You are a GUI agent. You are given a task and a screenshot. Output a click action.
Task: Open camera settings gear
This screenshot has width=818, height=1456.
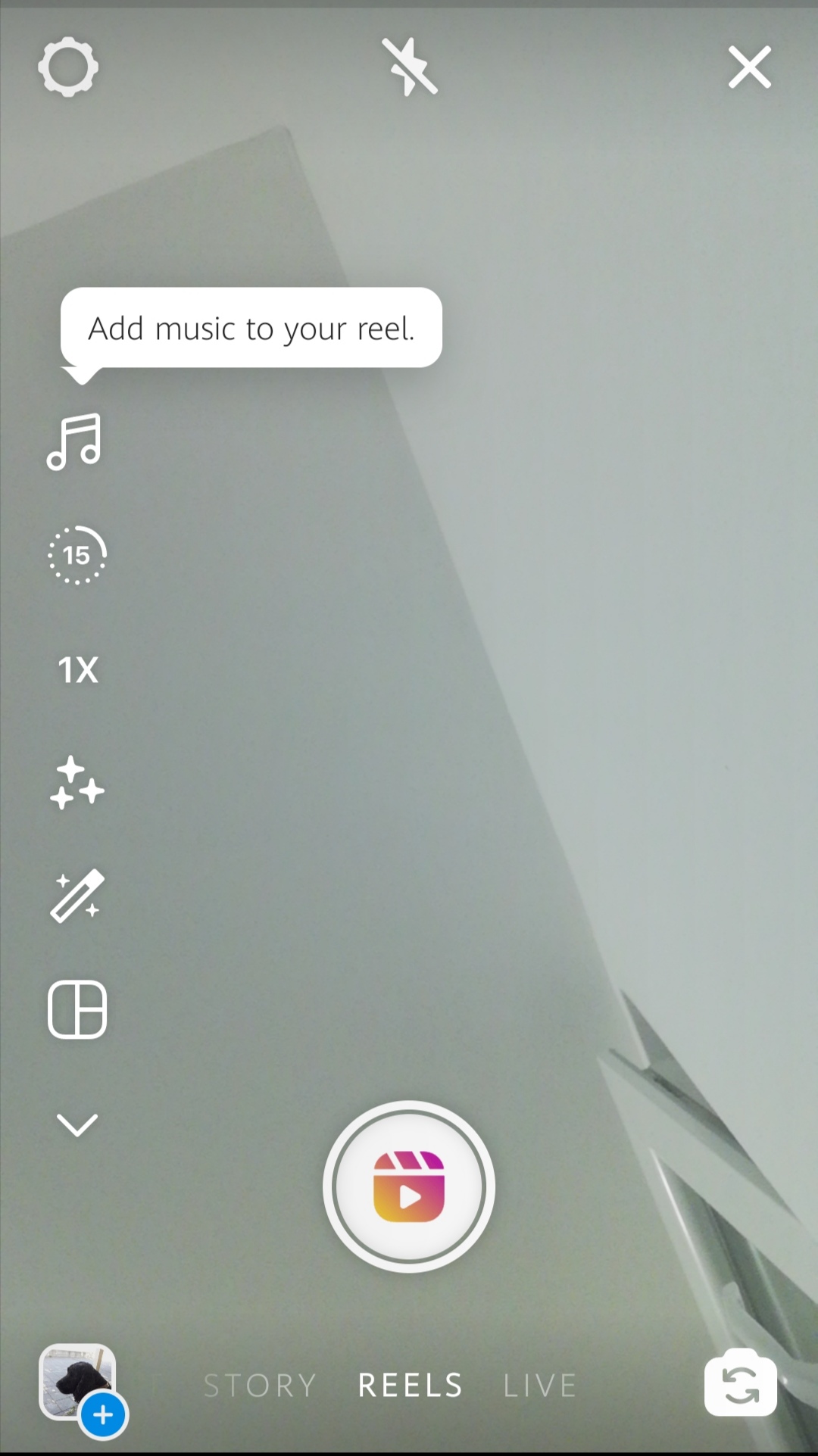(x=68, y=67)
